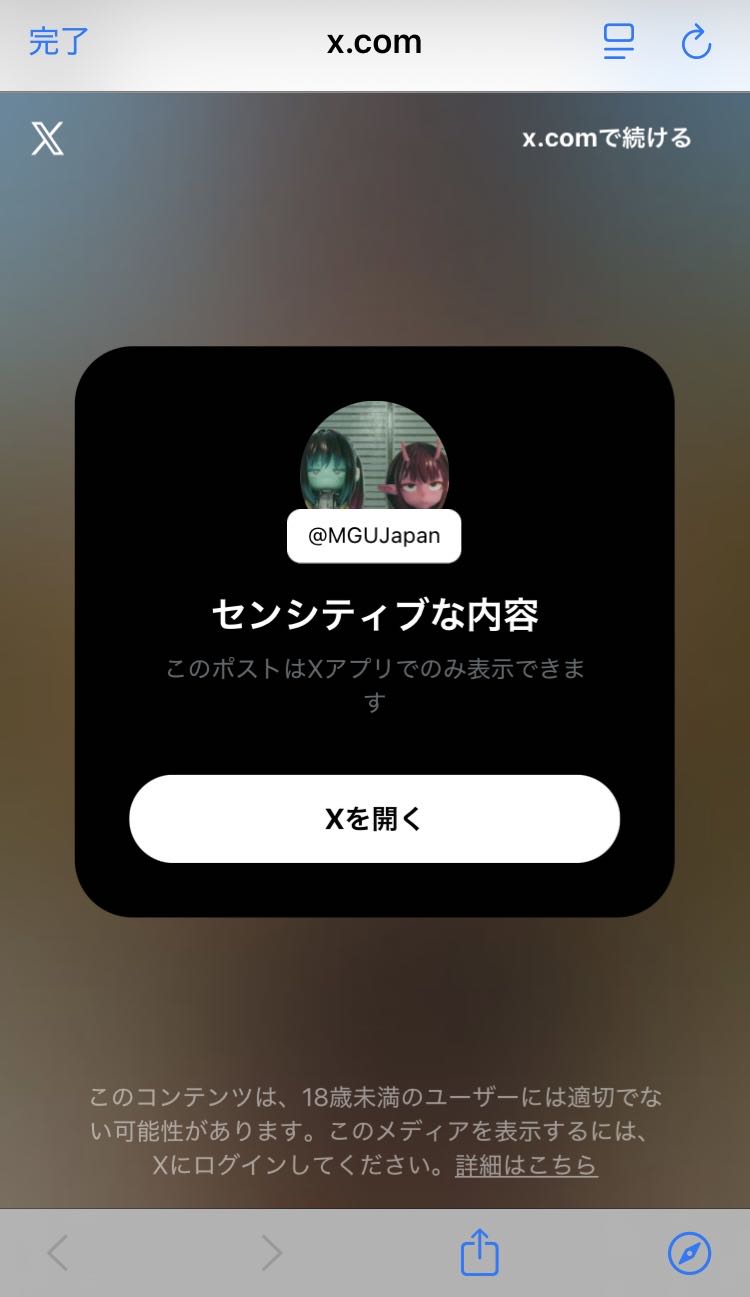The width and height of the screenshot is (750, 1297).
Task: Open page in Safari via compass icon
Action: point(689,1252)
